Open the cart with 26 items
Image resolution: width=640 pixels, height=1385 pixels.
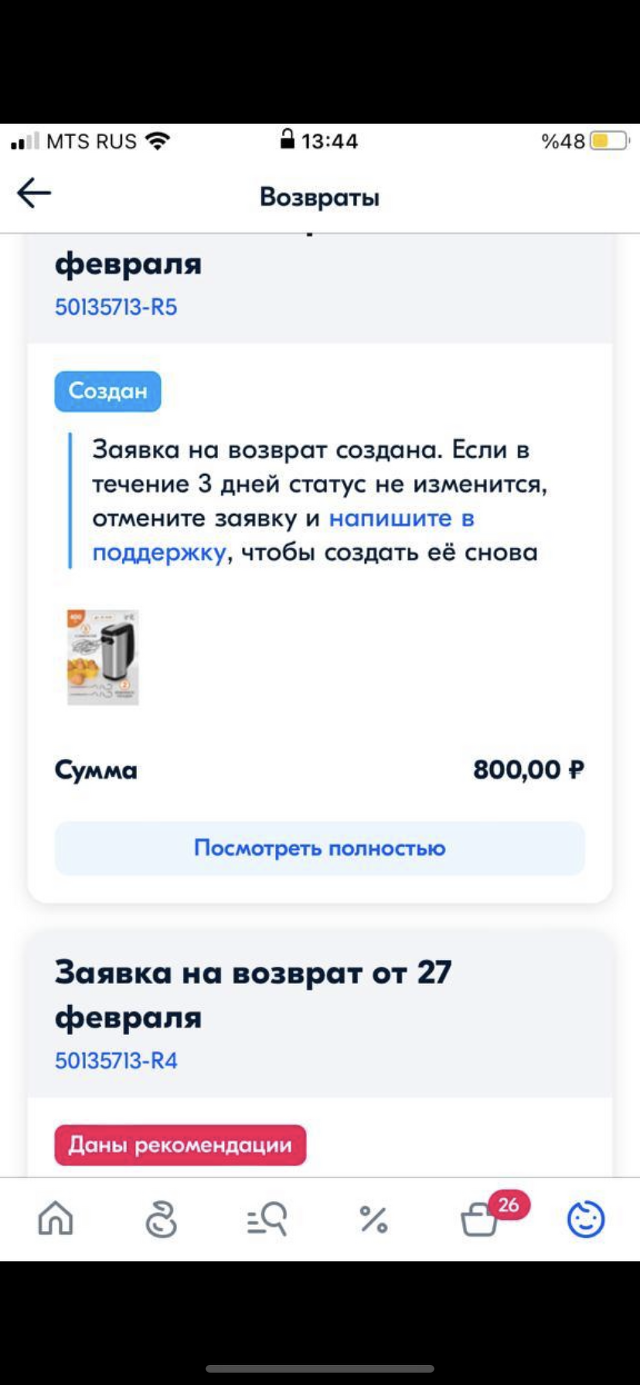(x=481, y=1220)
